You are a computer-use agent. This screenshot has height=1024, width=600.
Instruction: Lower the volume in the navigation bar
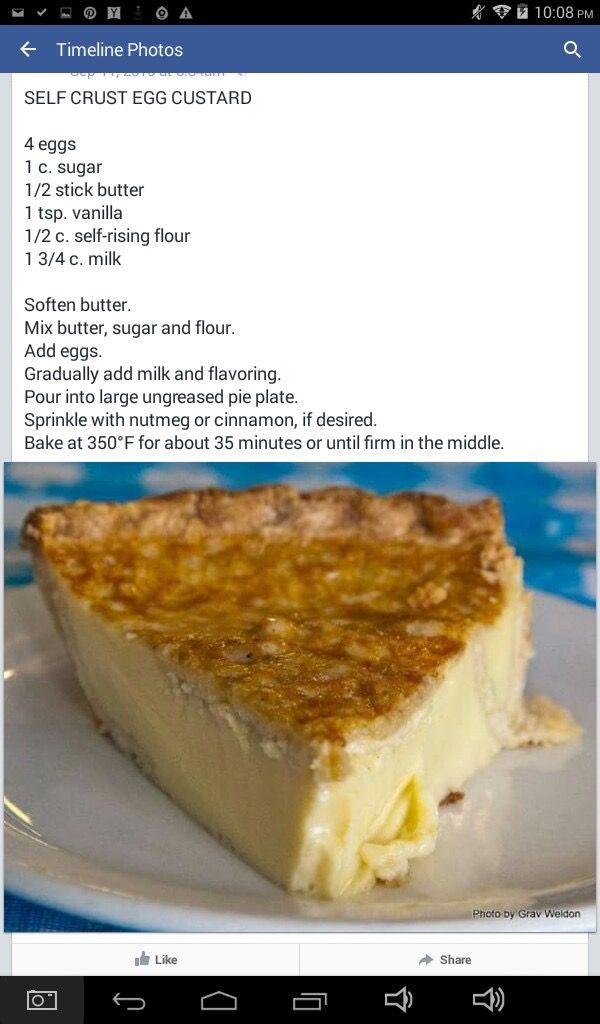[398, 1000]
